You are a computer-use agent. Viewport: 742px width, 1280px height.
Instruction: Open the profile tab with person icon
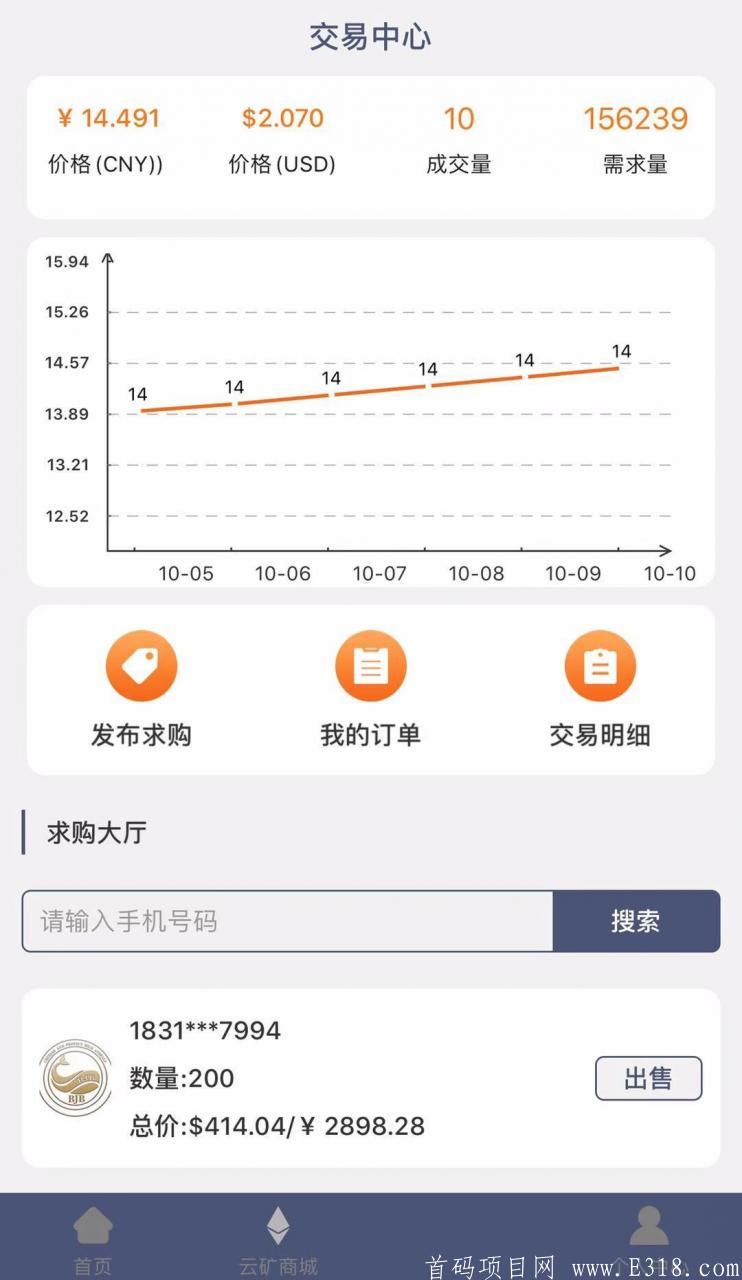tap(648, 1230)
